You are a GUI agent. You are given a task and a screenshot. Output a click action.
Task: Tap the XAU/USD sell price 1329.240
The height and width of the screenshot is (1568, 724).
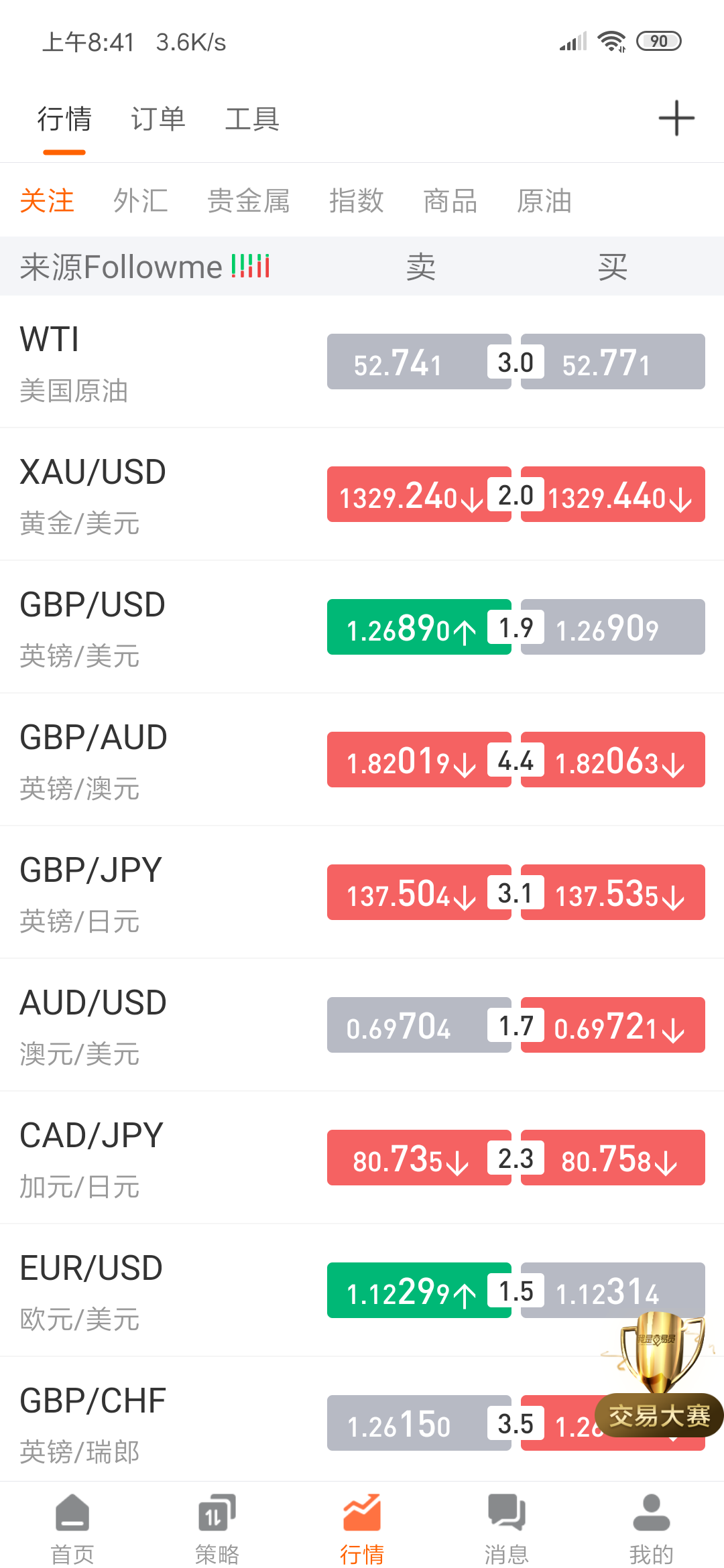point(419,495)
